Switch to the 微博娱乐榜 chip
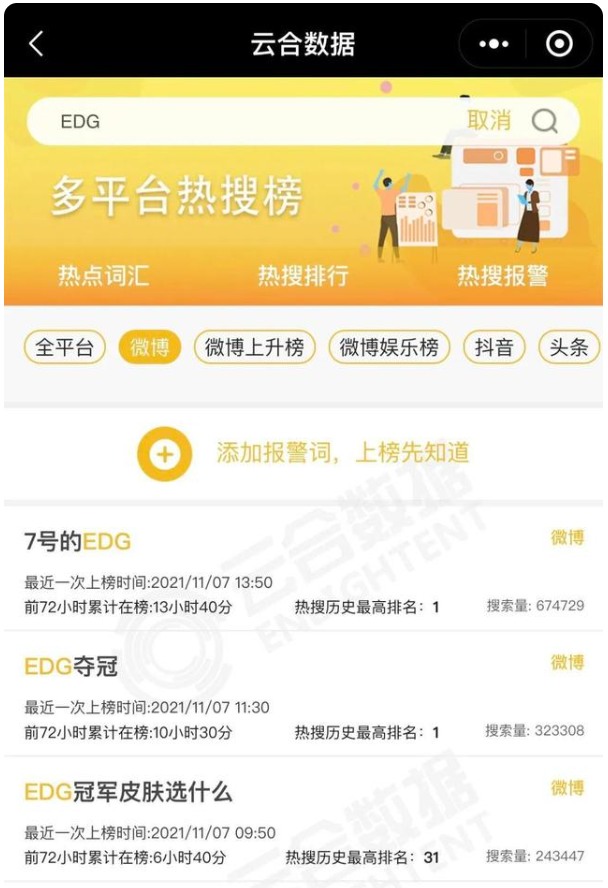Viewport: 608px width, 888px height. 389,347
